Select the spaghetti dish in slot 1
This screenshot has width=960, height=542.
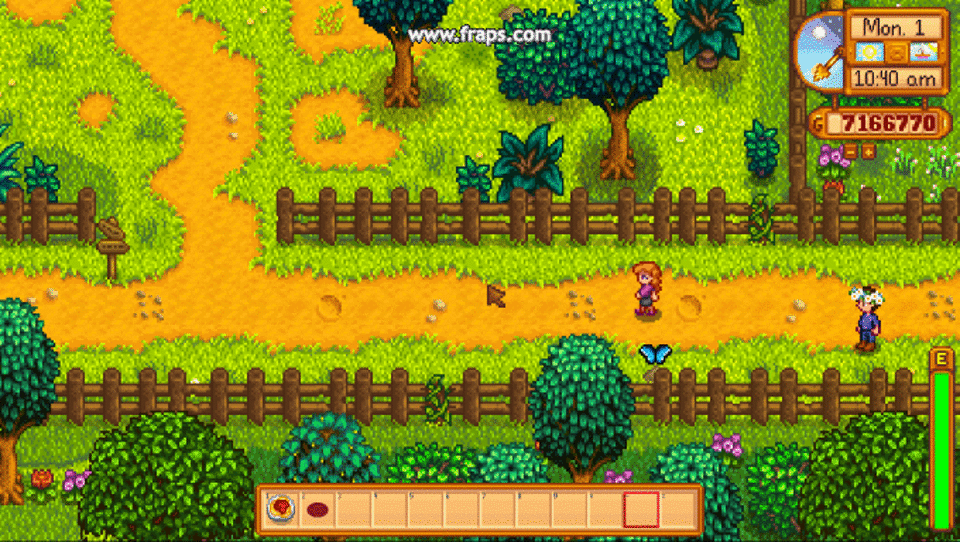click(281, 510)
